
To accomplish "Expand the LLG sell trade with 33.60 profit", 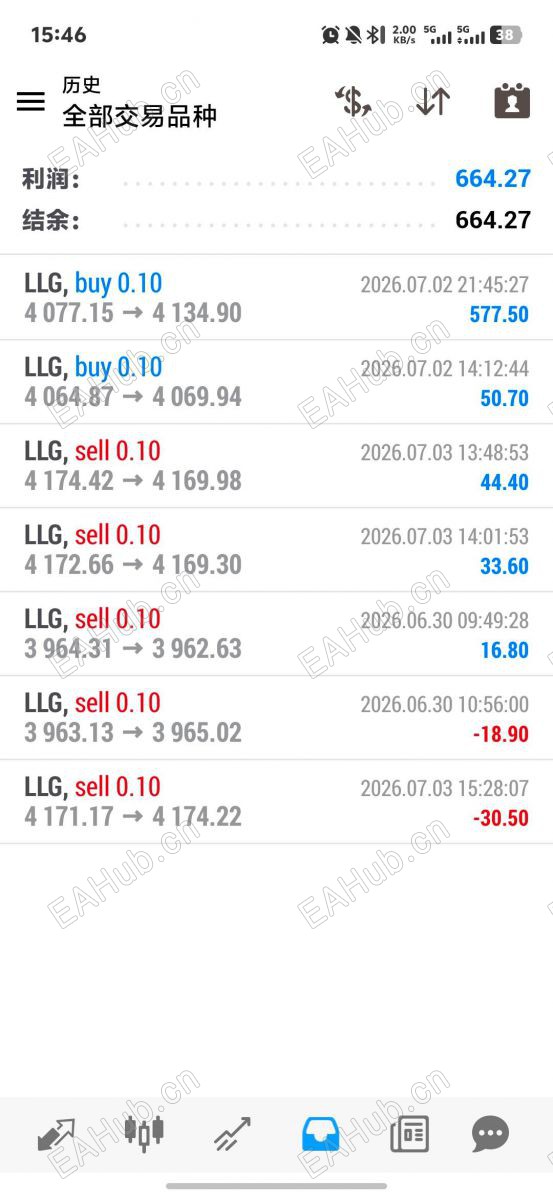I will click(x=276, y=550).
